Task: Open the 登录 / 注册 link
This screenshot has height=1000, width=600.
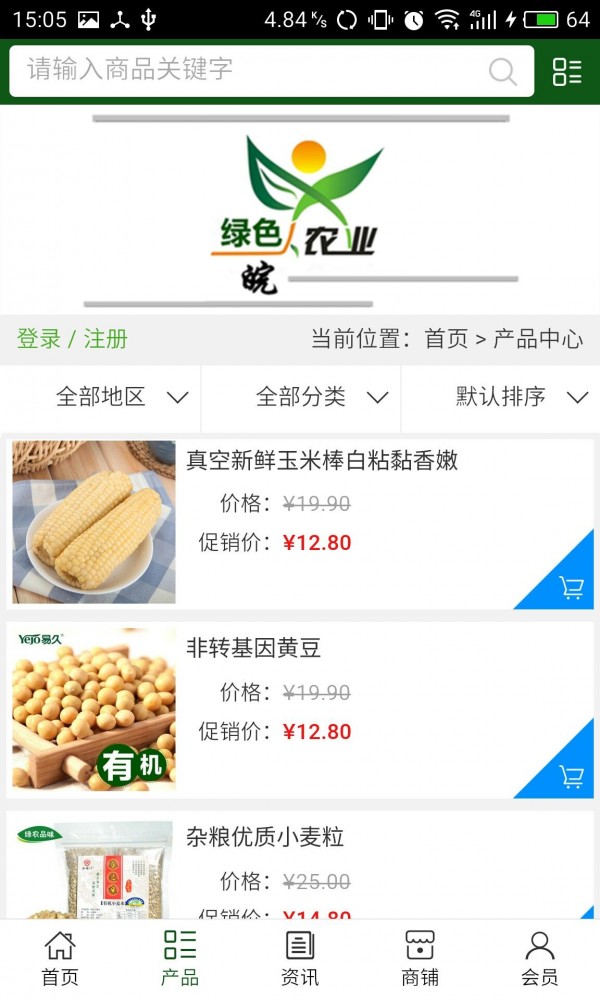Action: point(72,339)
